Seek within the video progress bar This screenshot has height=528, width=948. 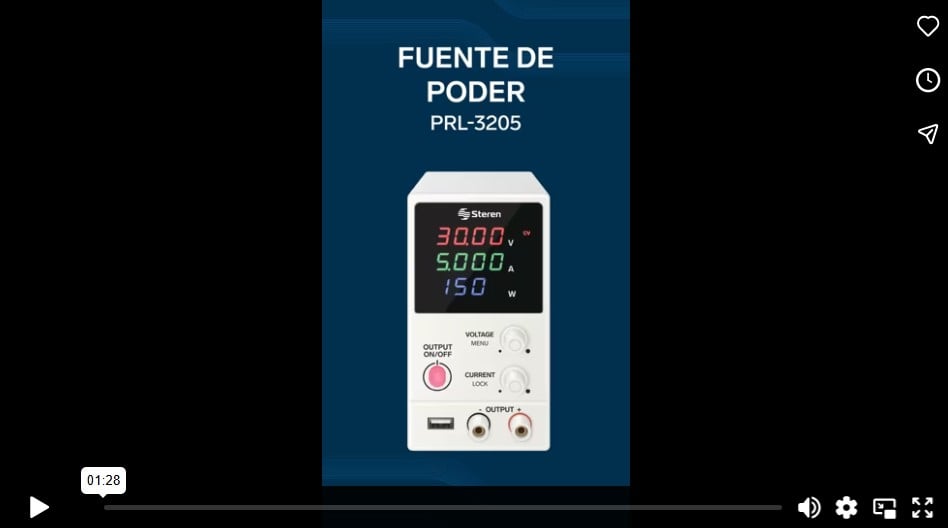[x=442, y=507]
